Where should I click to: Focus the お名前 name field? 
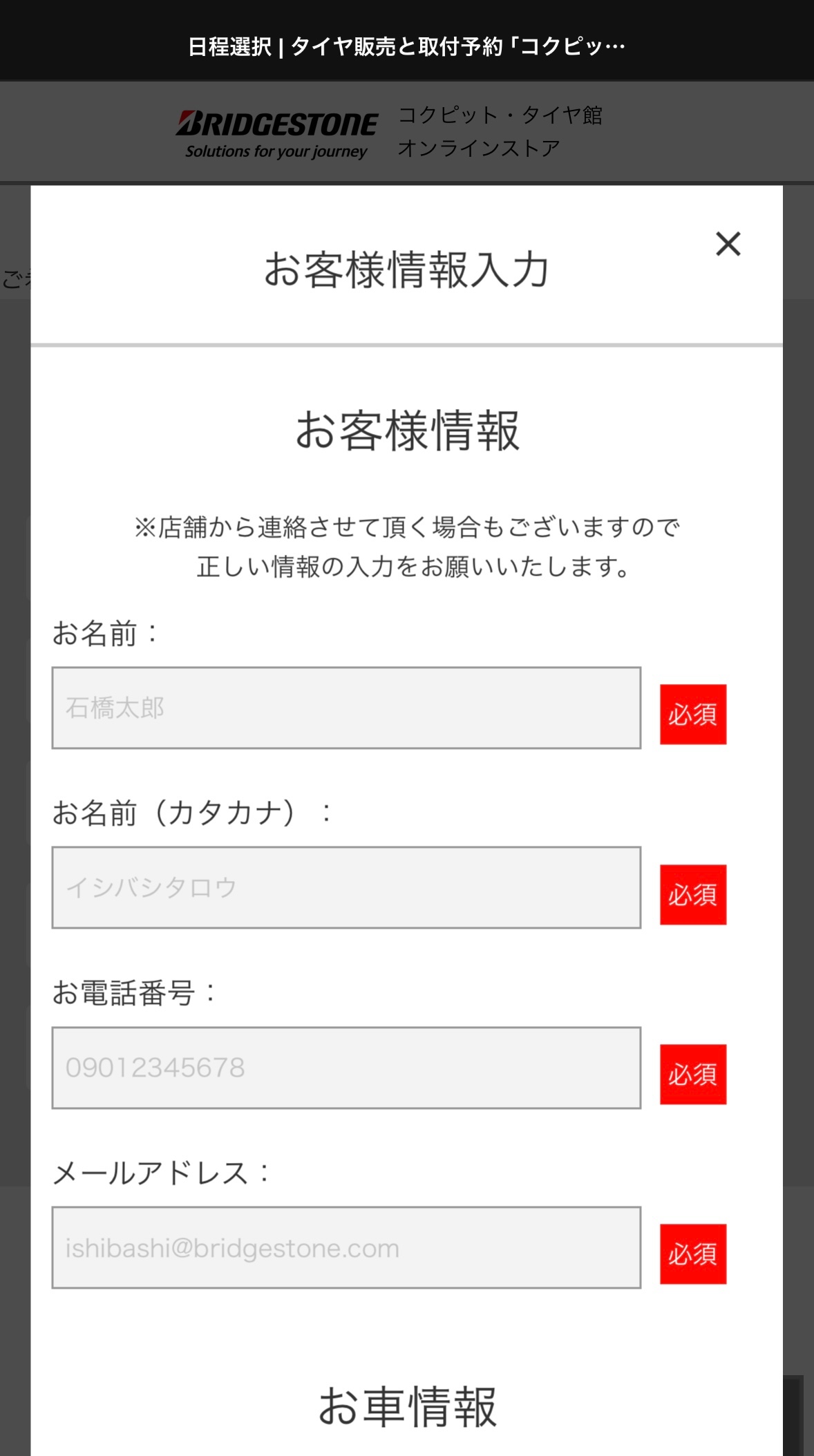click(x=346, y=708)
